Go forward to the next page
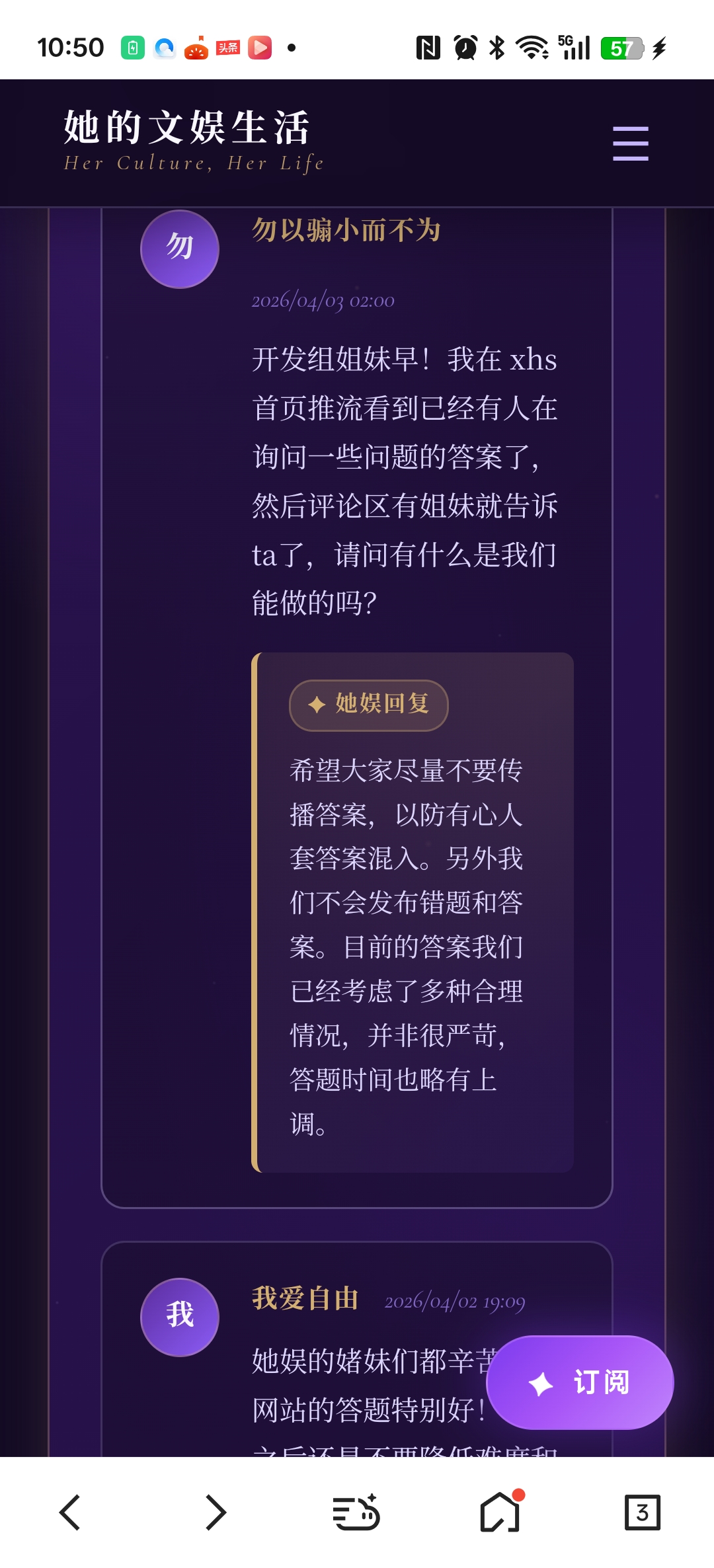 click(215, 1512)
